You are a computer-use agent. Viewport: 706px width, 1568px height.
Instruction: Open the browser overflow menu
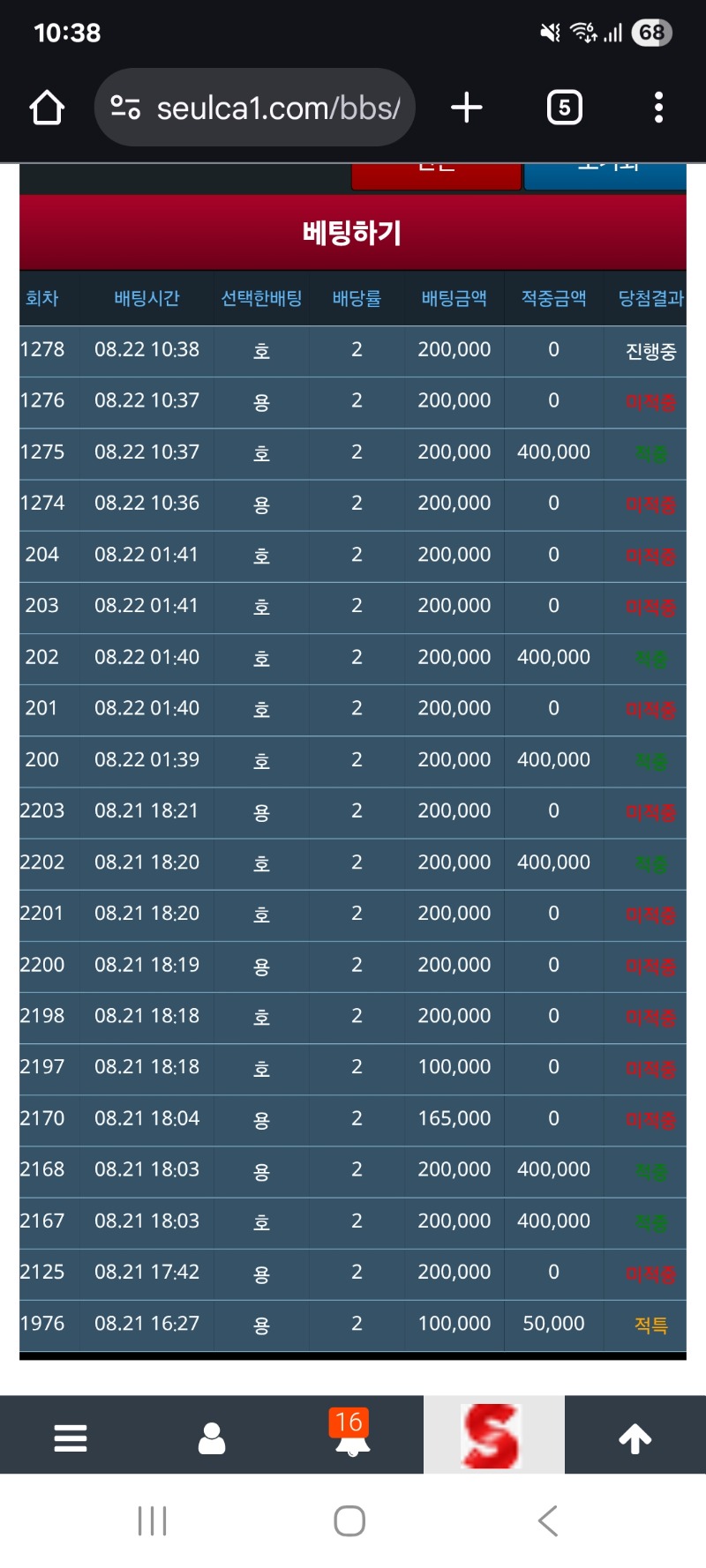point(658,108)
